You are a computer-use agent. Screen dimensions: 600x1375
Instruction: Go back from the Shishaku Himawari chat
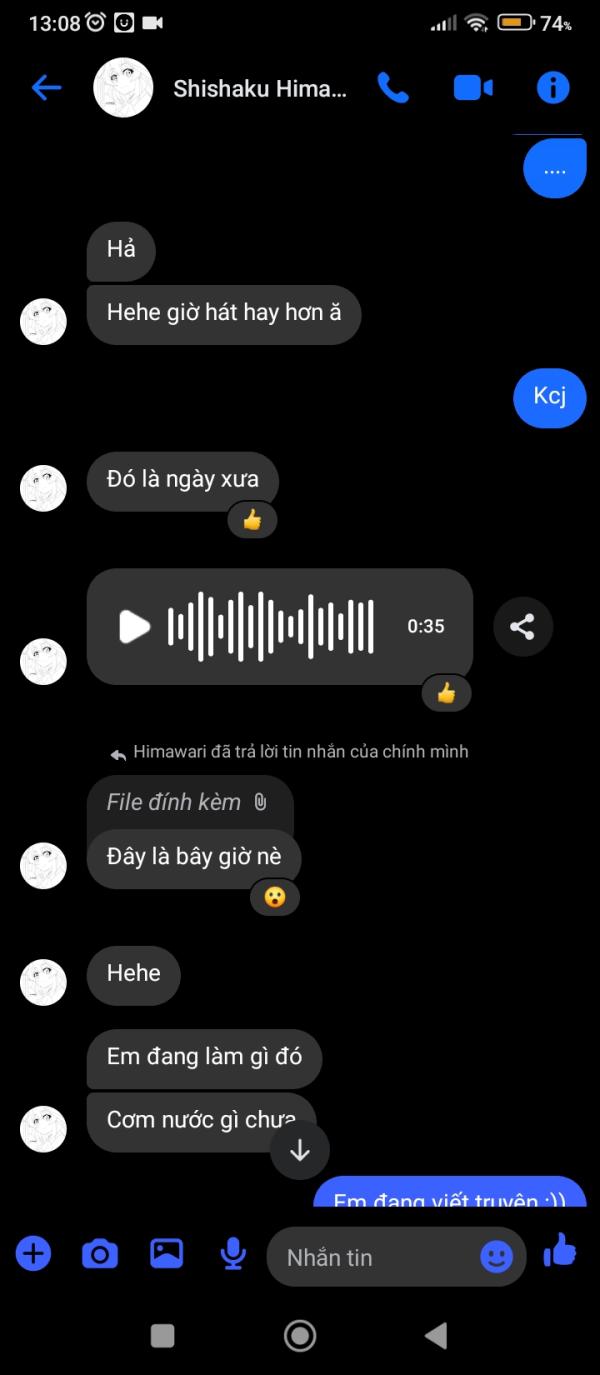point(46,88)
